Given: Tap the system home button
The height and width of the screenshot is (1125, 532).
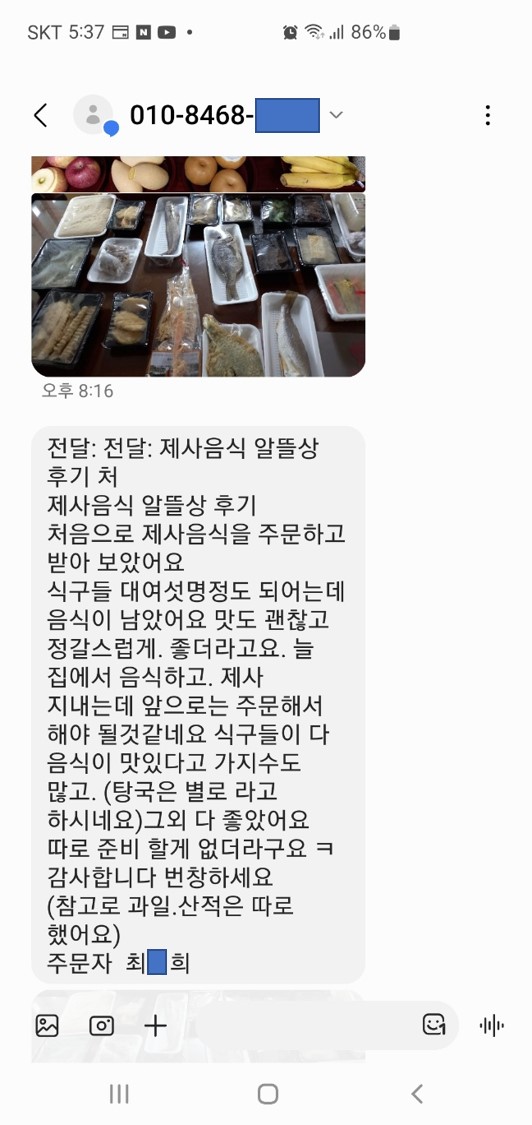Looking at the screenshot, I should 268,1093.
